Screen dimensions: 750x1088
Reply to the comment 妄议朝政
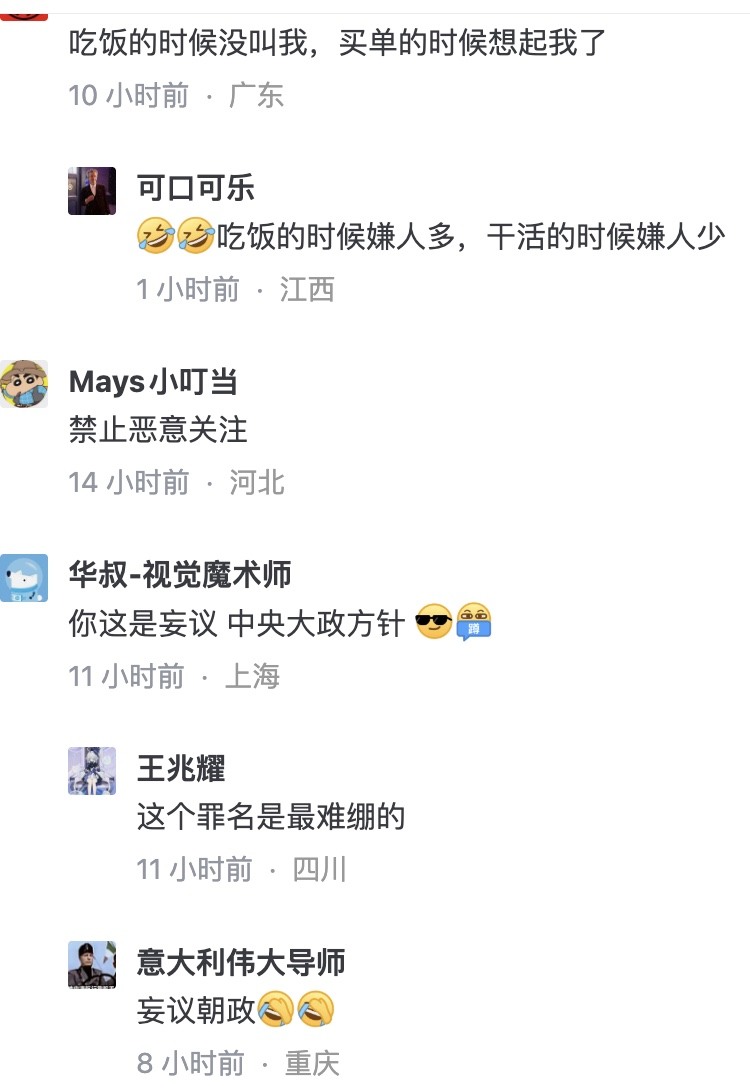click(x=197, y=1011)
